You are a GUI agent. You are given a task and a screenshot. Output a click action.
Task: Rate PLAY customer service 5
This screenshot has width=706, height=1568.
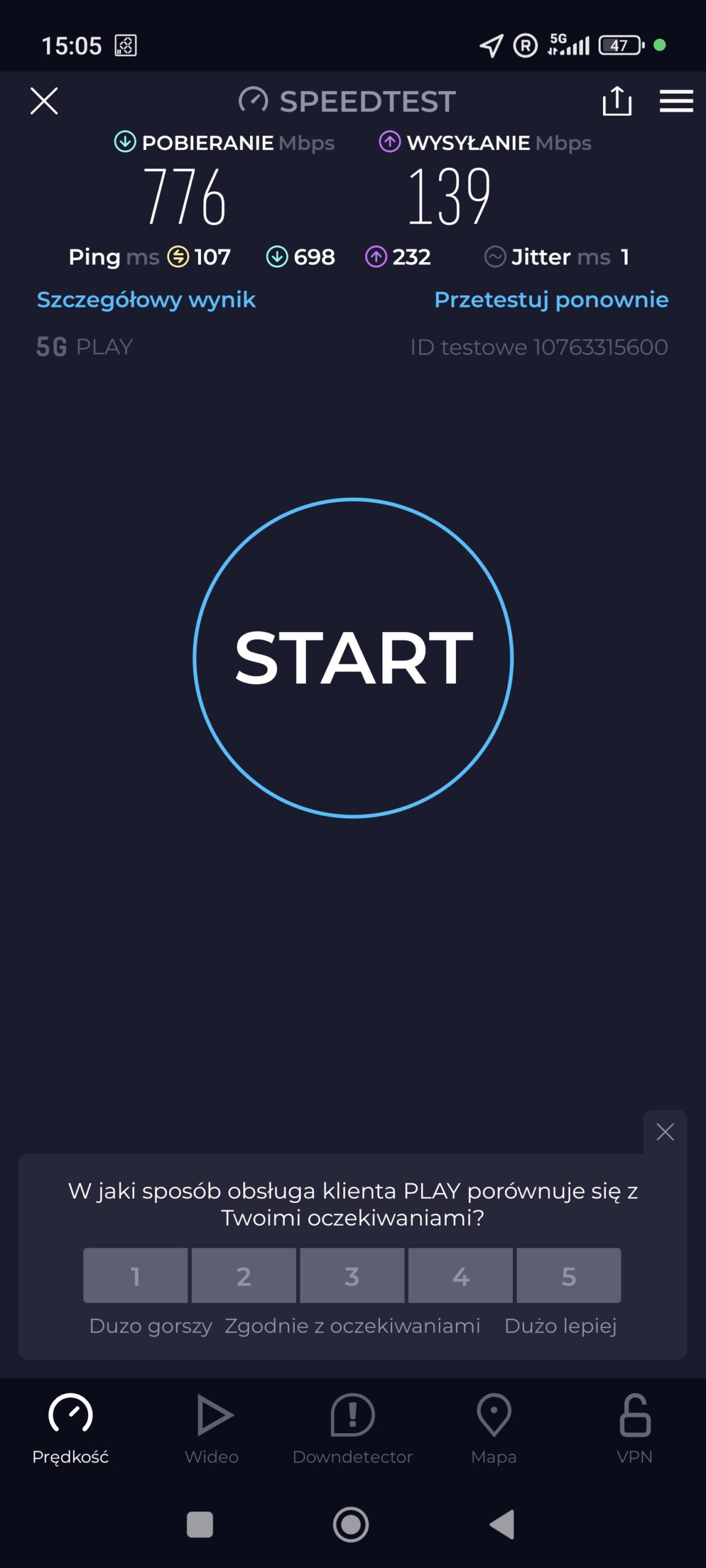(x=569, y=1276)
